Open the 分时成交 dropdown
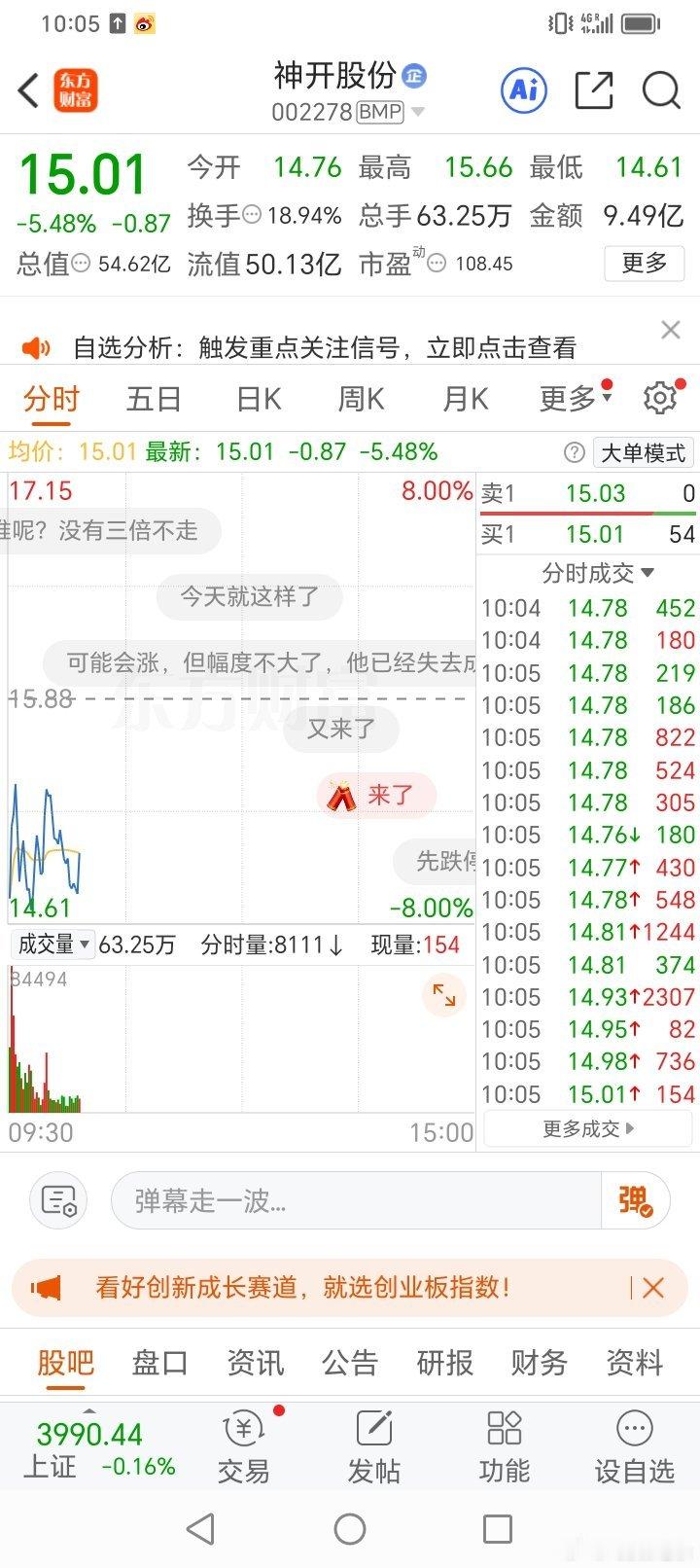Image resolution: width=700 pixels, height=1568 pixels. [587, 573]
